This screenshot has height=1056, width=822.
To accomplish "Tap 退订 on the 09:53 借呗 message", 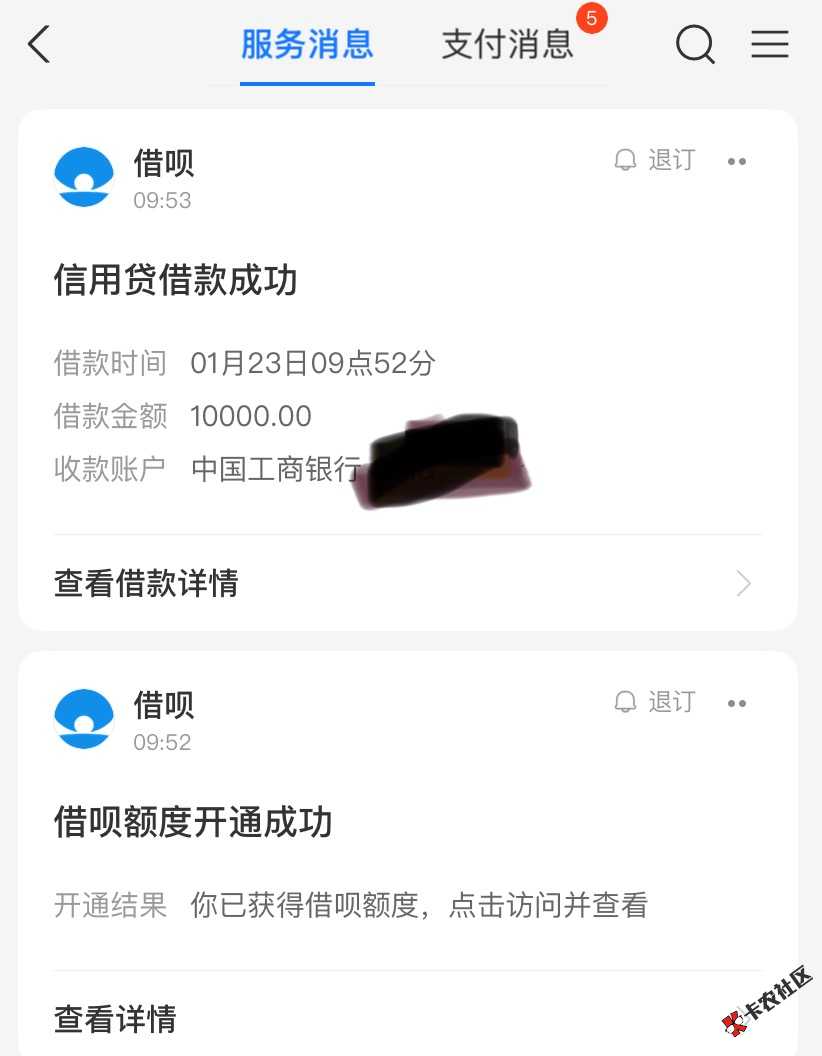I will click(655, 160).
